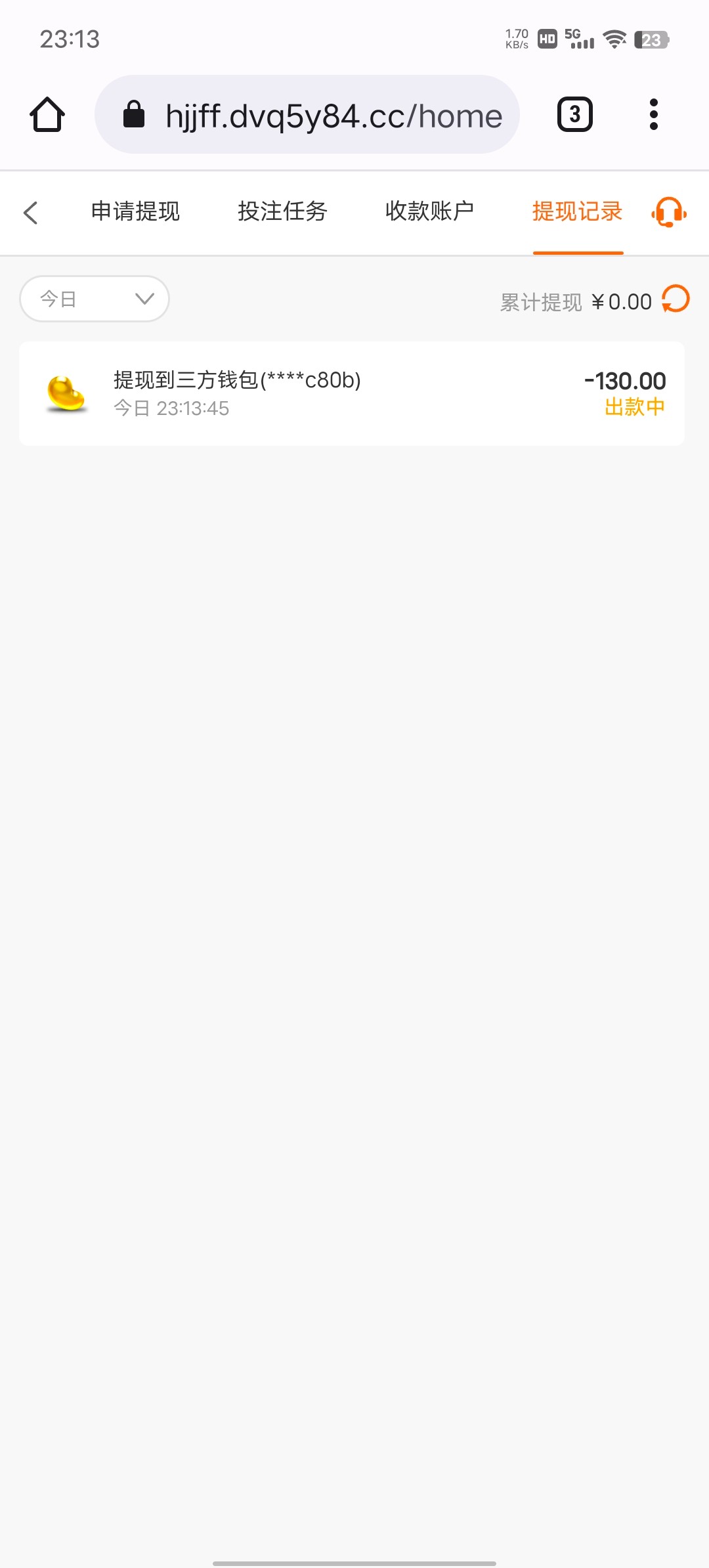The width and height of the screenshot is (709, 1568).
Task: Tap the browser address bar
Action: pos(307,114)
